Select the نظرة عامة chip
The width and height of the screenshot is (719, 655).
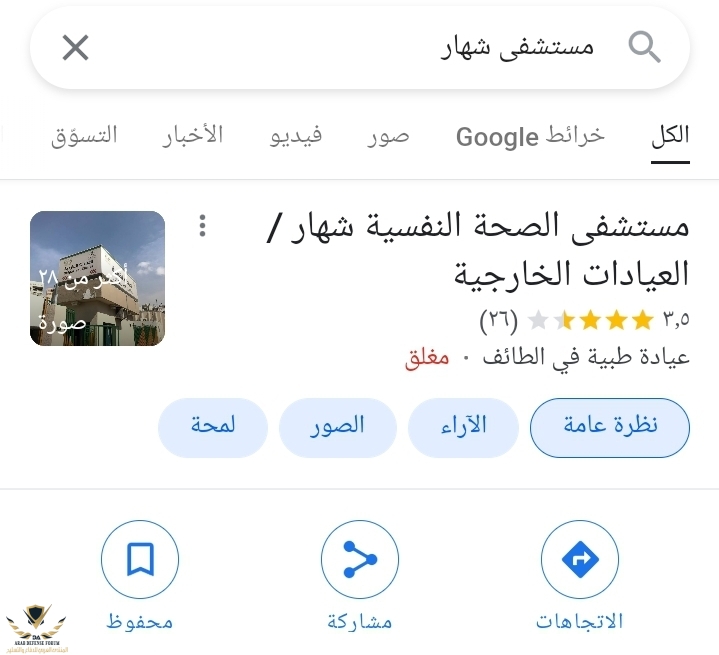(610, 427)
